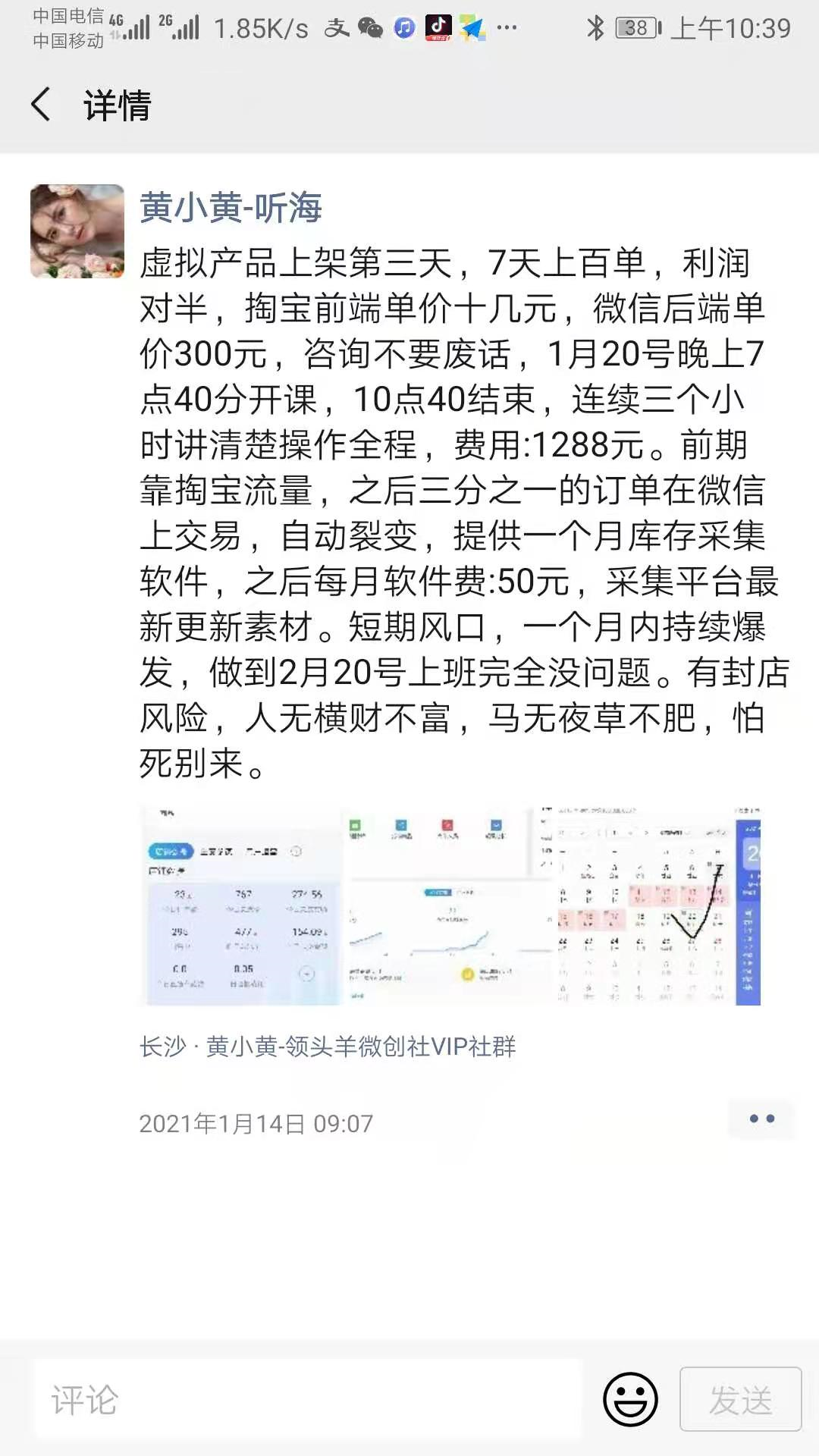Open the second chart screenshot
819x1456 pixels.
tap(449, 906)
